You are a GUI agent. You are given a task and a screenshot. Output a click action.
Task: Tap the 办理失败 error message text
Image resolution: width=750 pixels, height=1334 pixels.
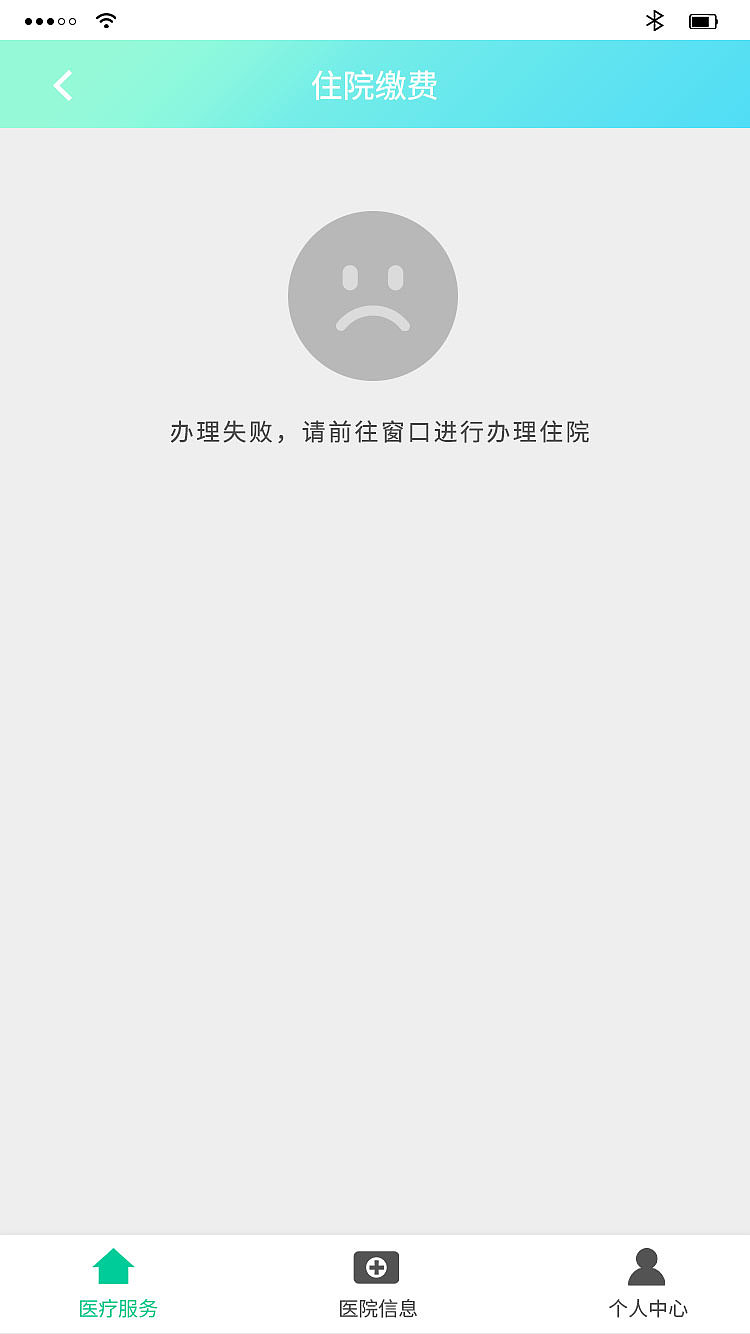pos(379,432)
